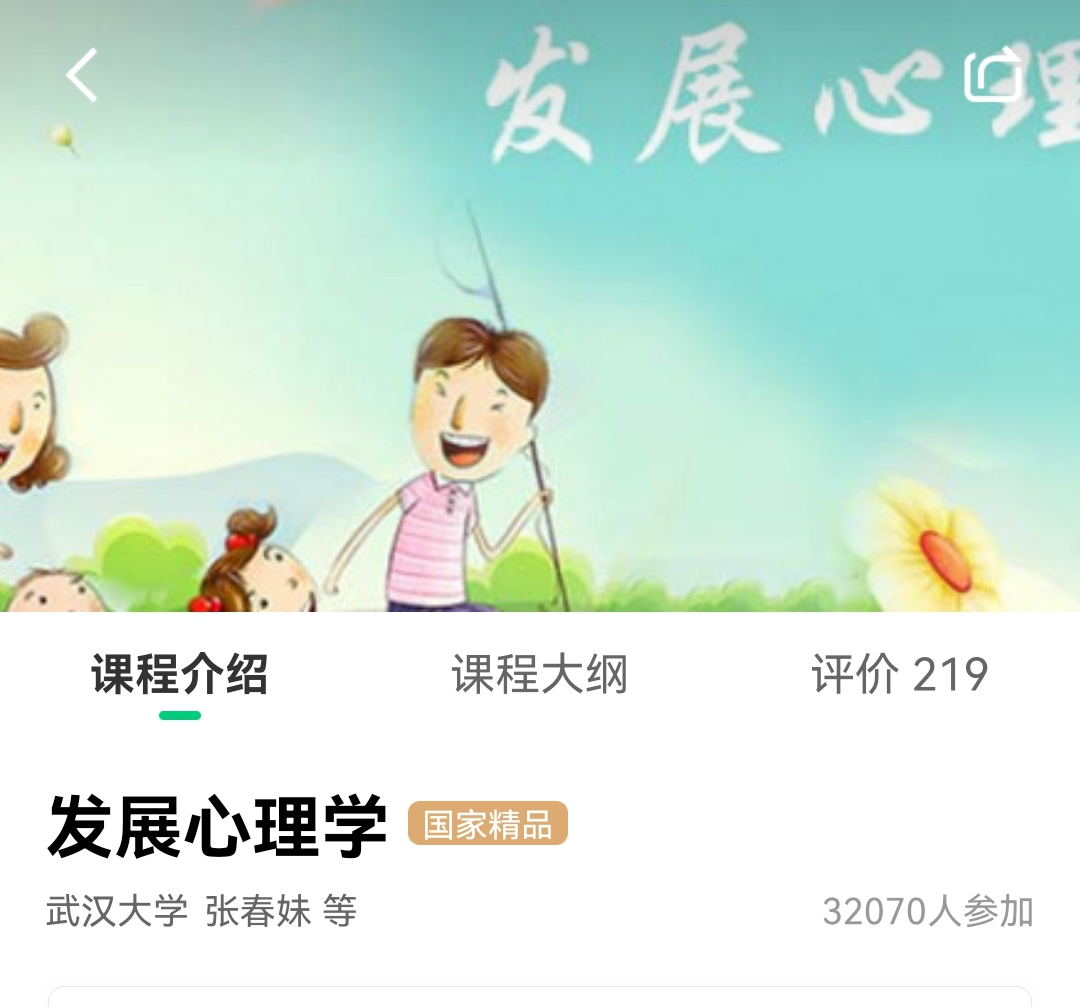Switch to the 课程大纲 tab
The height and width of the screenshot is (1007, 1080).
540,675
